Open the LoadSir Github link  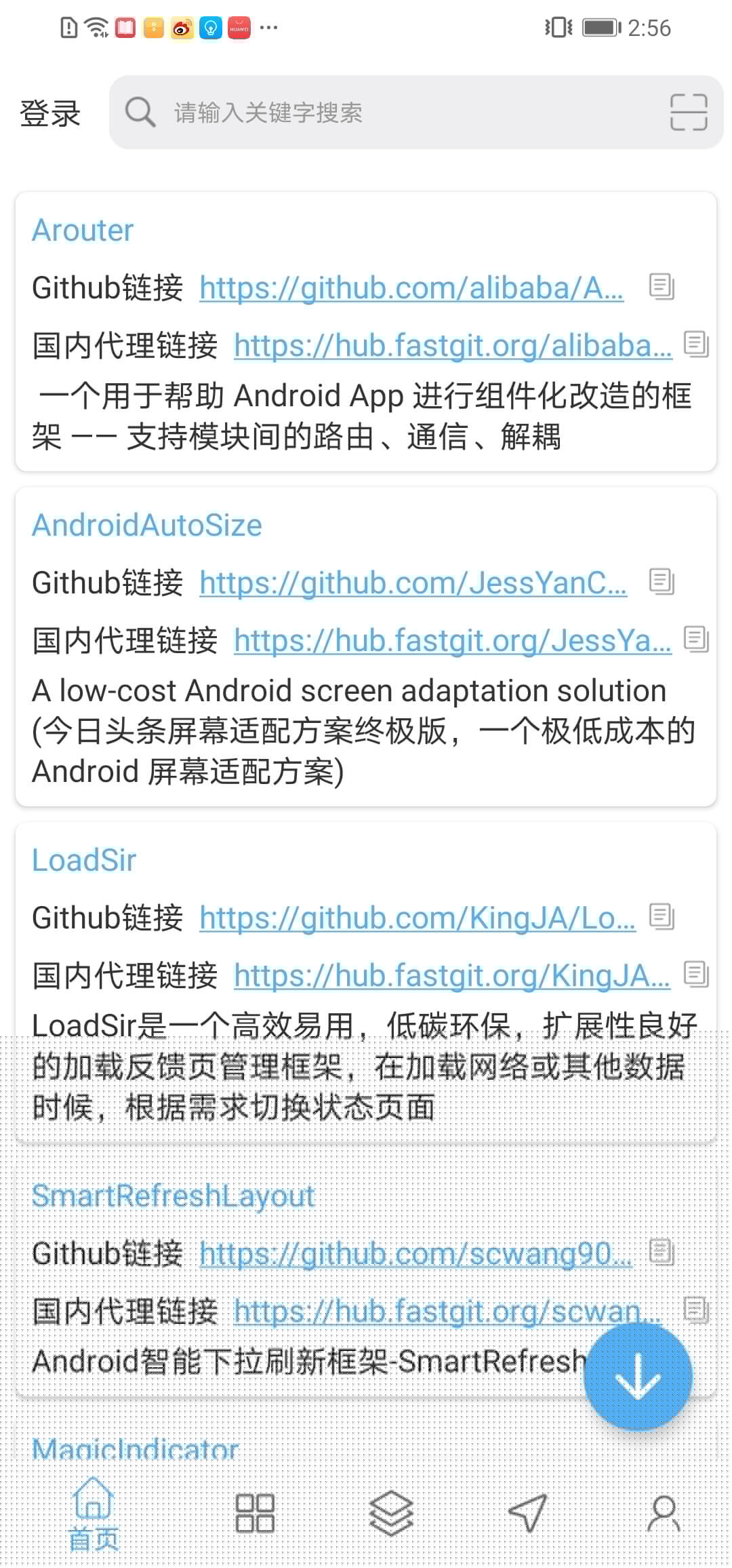coord(418,918)
